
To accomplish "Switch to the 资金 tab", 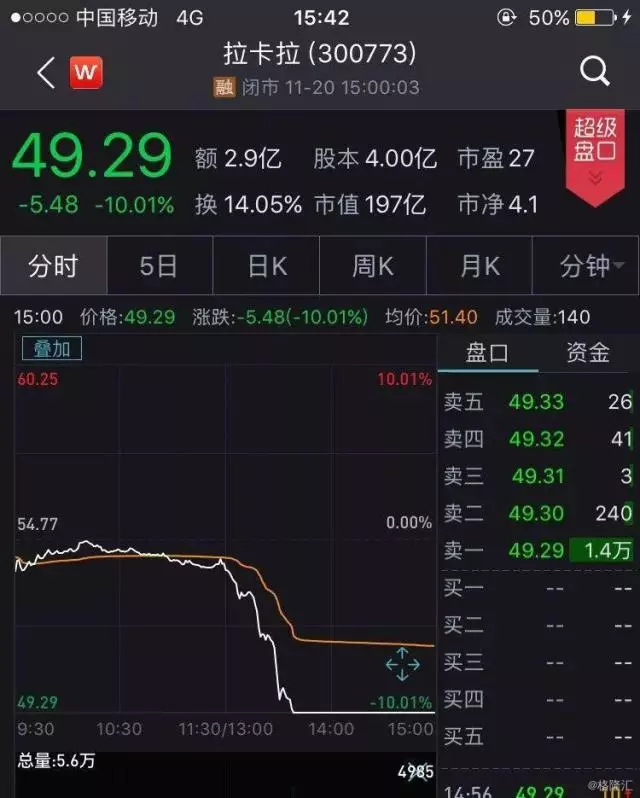I will (x=587, y=353).
